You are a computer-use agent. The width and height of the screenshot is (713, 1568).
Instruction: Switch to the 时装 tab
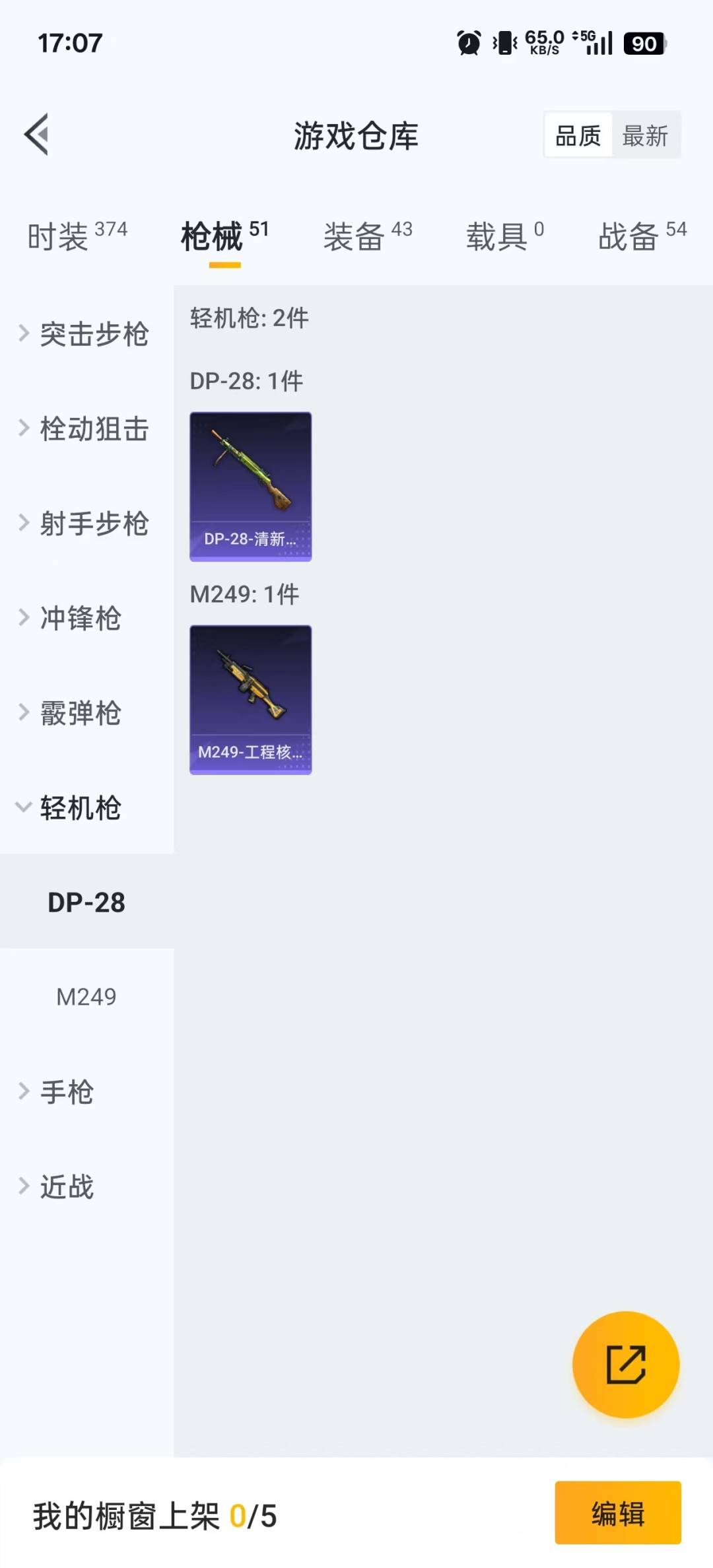(x=77, y=236)
